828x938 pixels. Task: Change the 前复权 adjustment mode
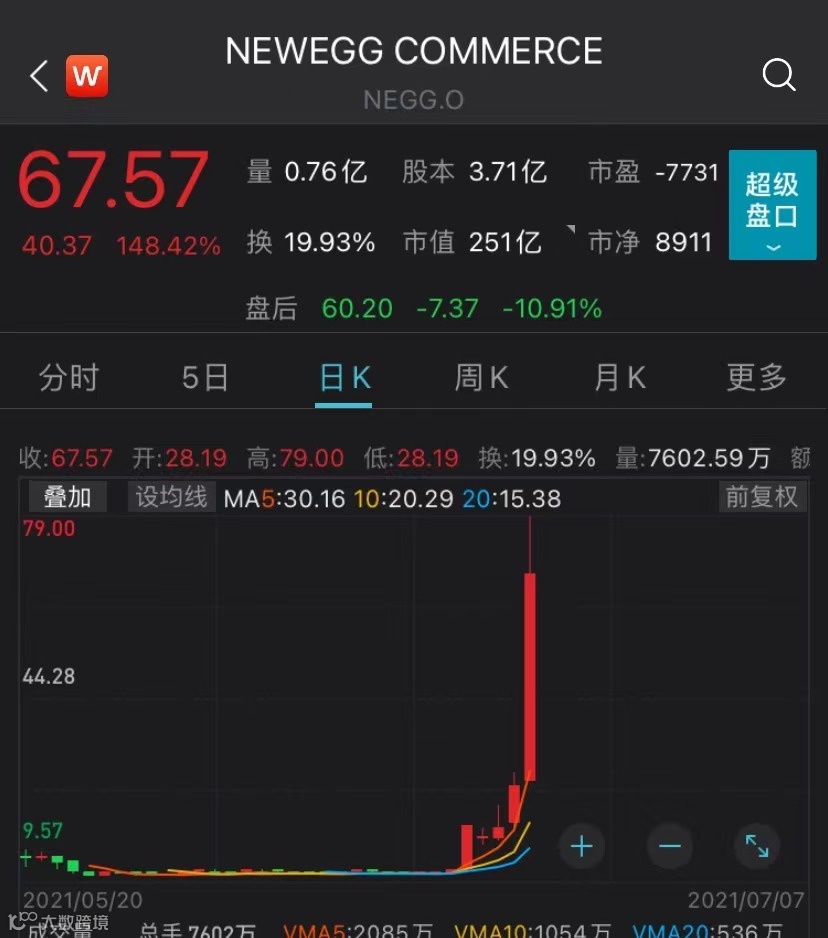click(x=762, y=497)
